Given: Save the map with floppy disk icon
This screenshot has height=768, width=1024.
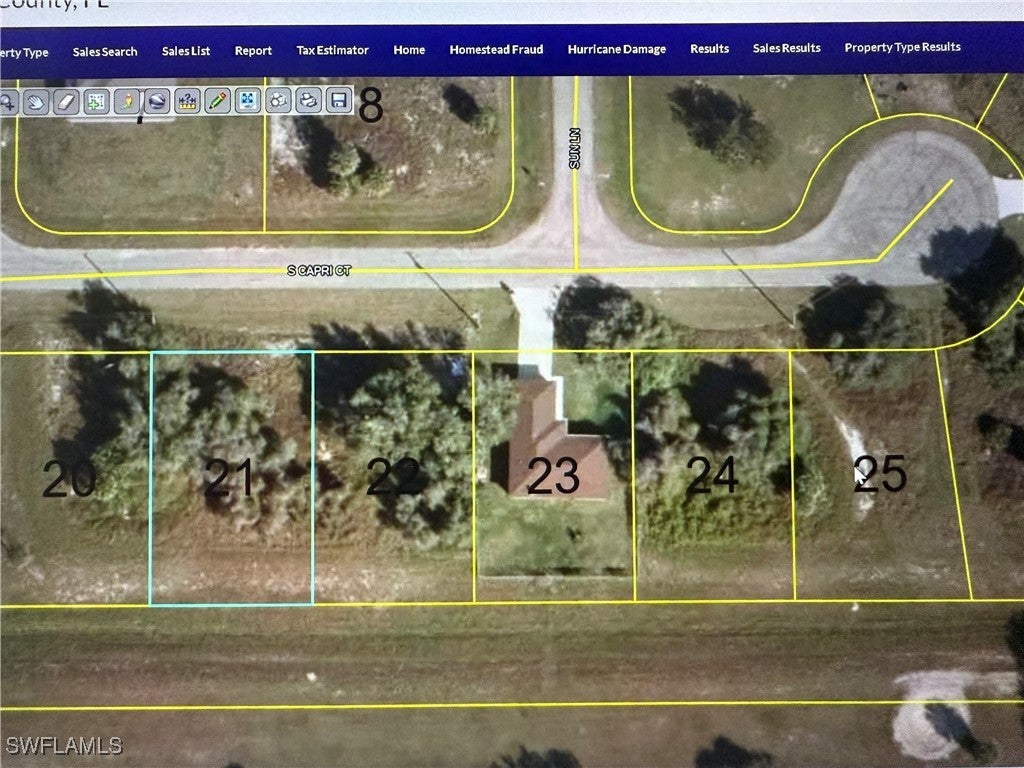Looking at the screenshot, I should pyautogui.click(x=339, y=101).
